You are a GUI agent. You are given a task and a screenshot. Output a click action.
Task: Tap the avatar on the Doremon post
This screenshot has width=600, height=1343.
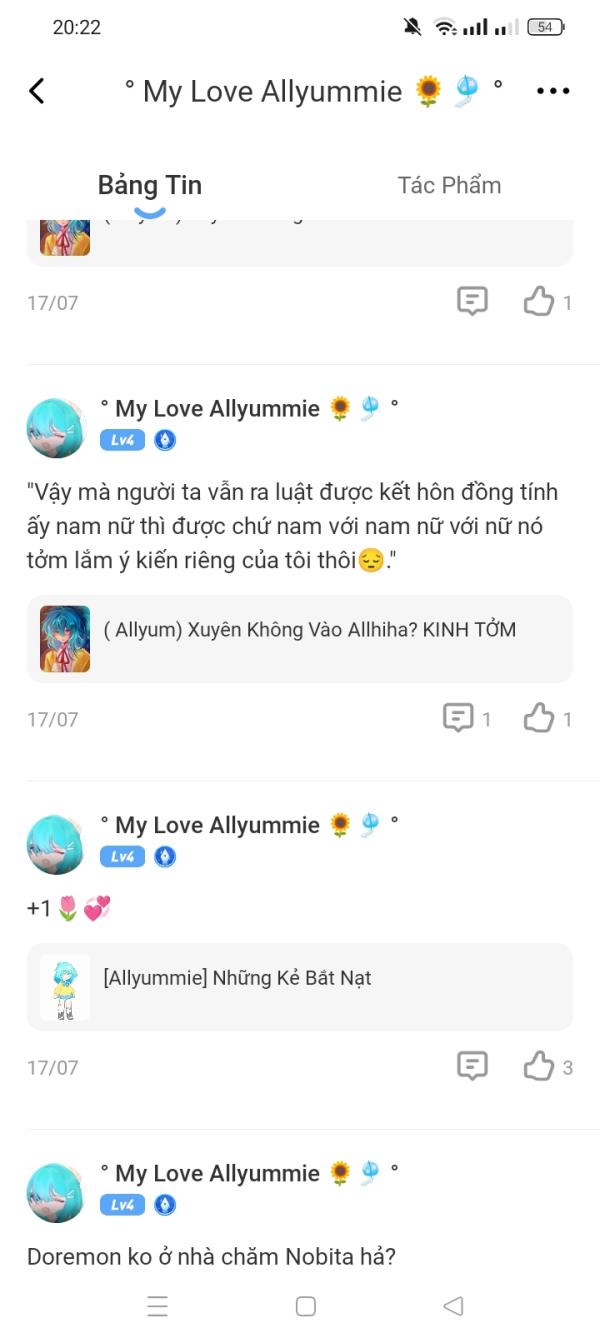tap(56, 1192)
